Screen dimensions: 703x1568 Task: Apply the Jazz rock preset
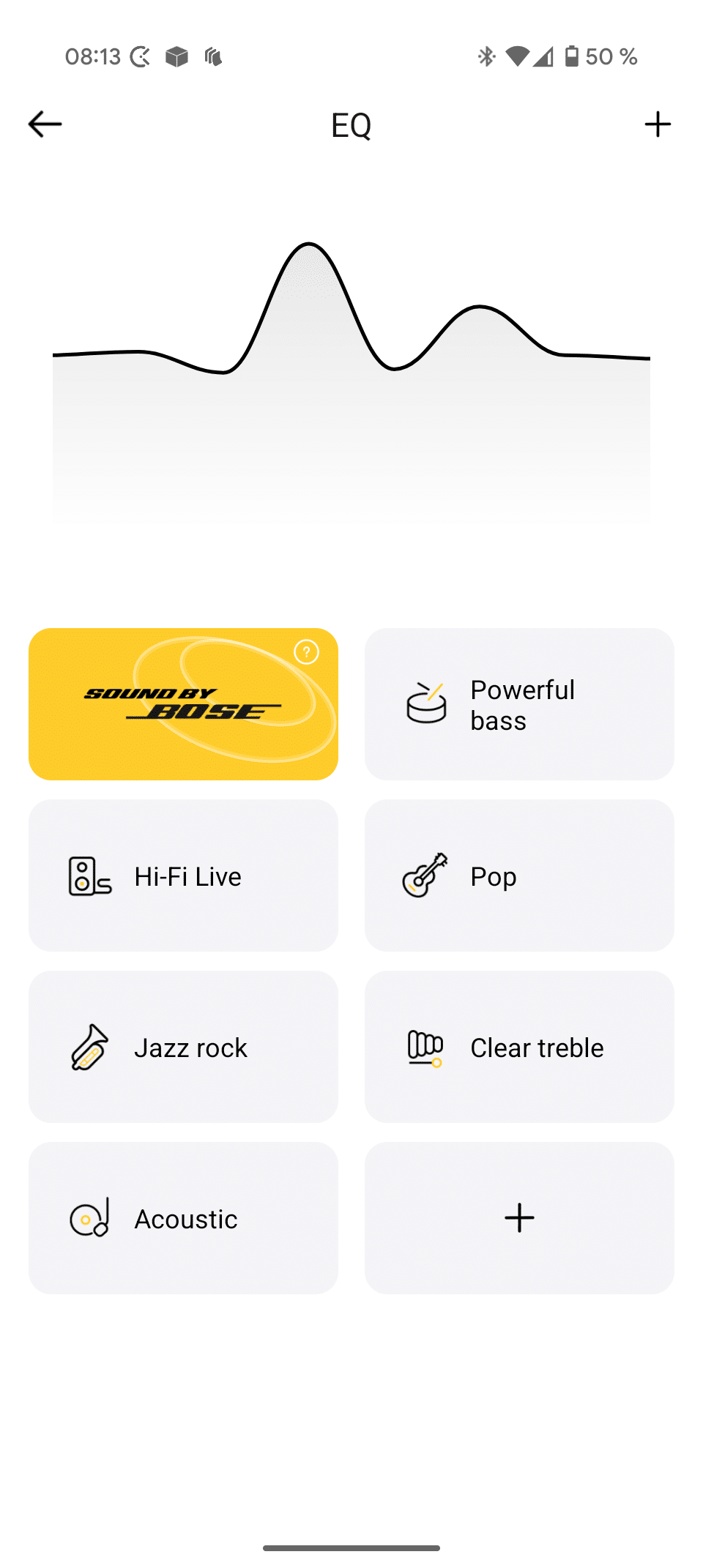183,1047
